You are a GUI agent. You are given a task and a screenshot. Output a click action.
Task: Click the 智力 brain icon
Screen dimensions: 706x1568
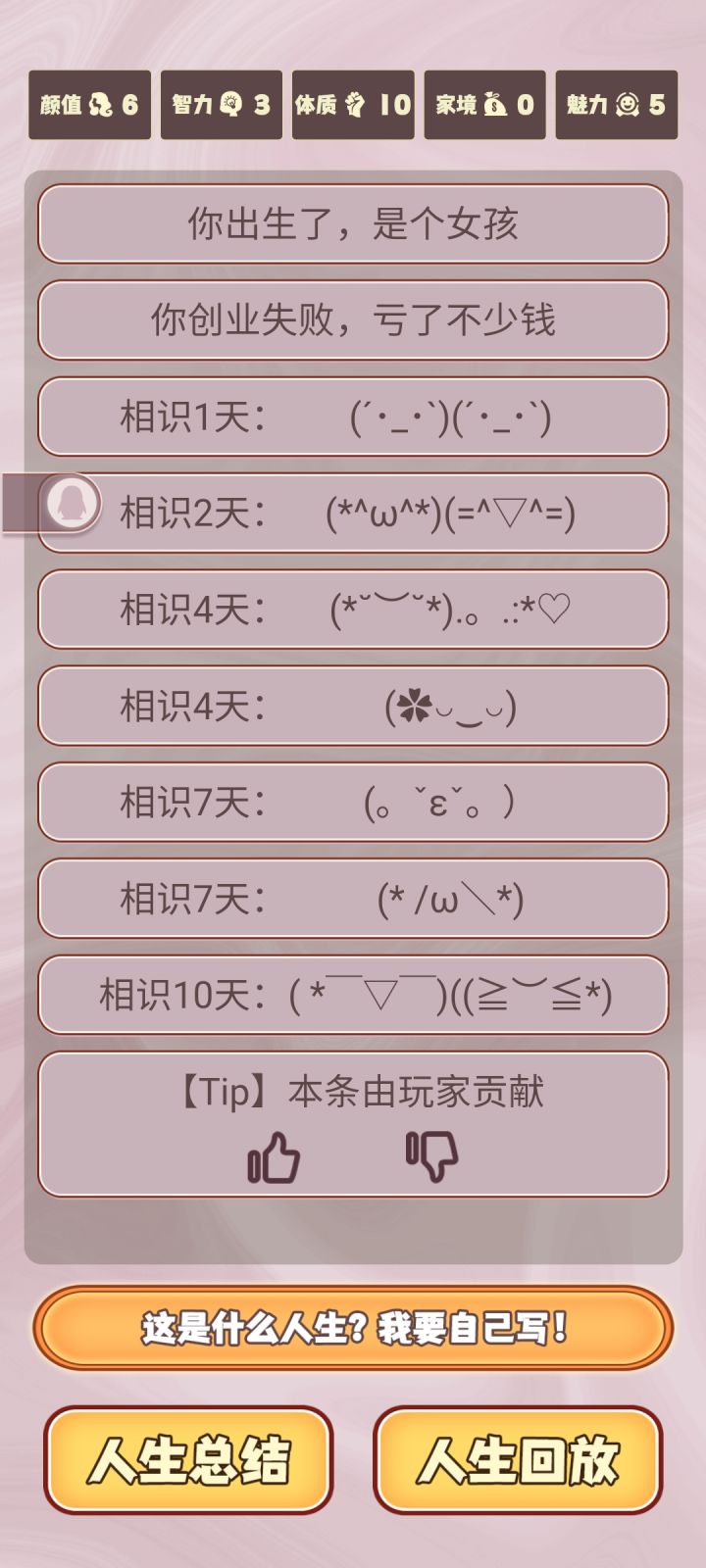click(231, 104)
